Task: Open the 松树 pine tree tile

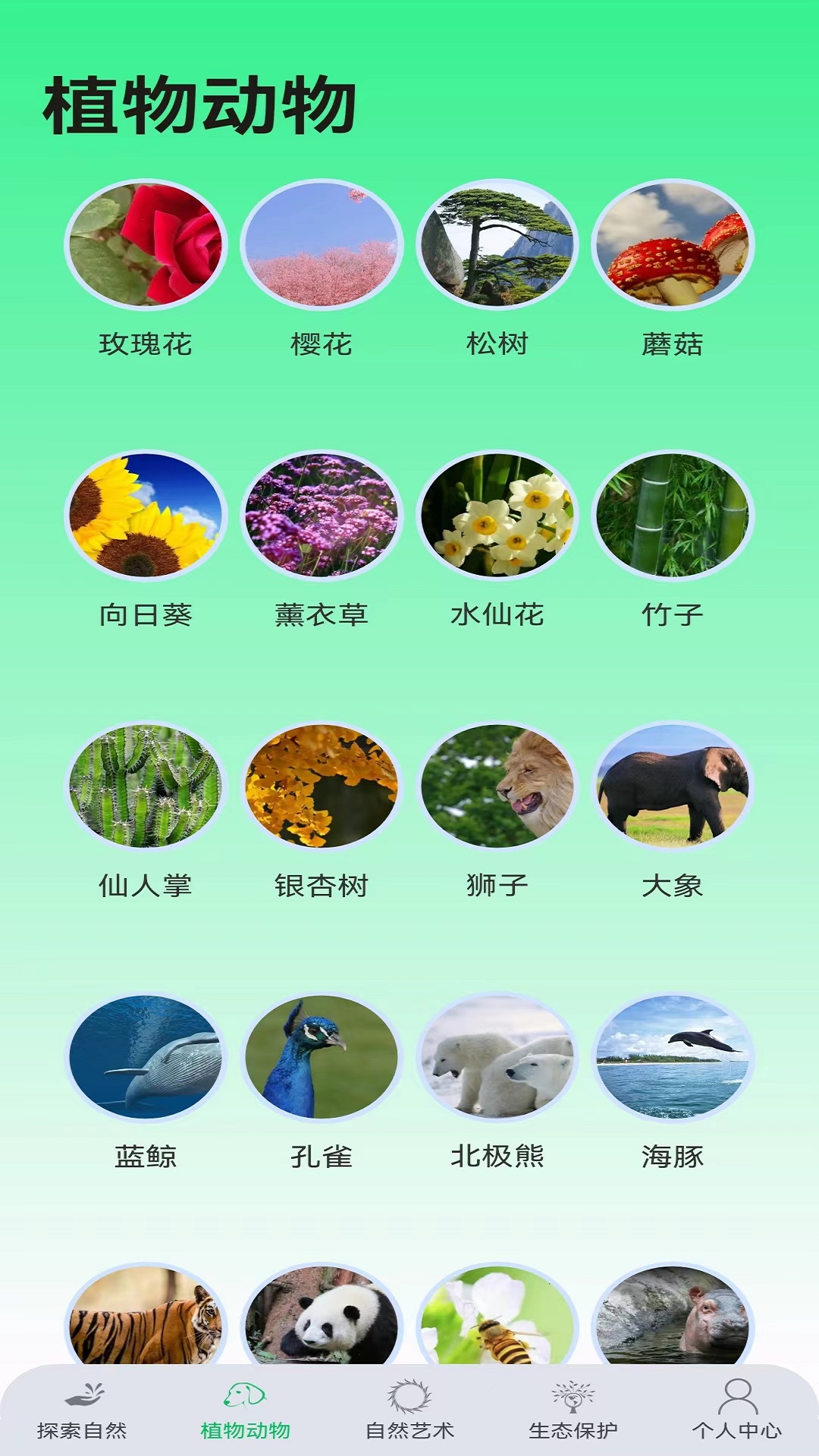Action: [497, 246]
